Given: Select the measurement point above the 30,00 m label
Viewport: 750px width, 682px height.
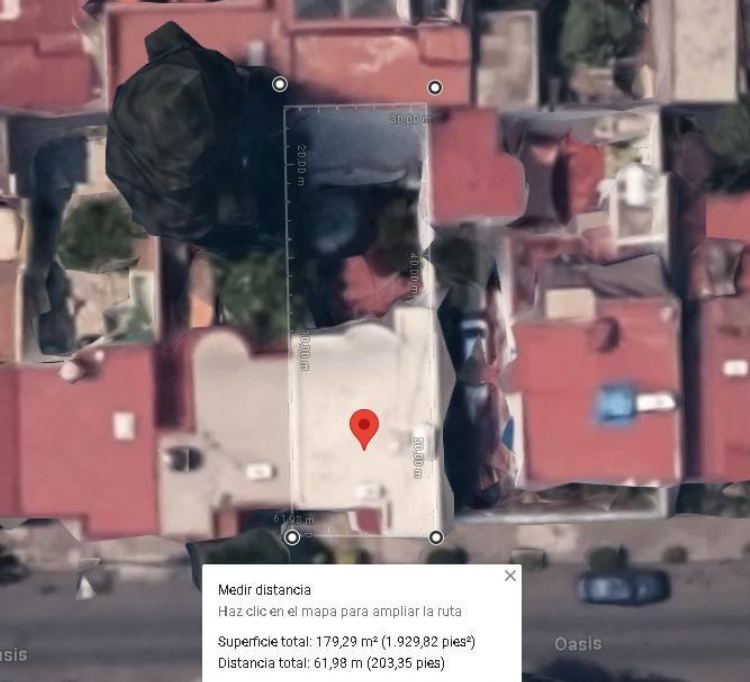Looking at the screenshot, I should point(434,88).
